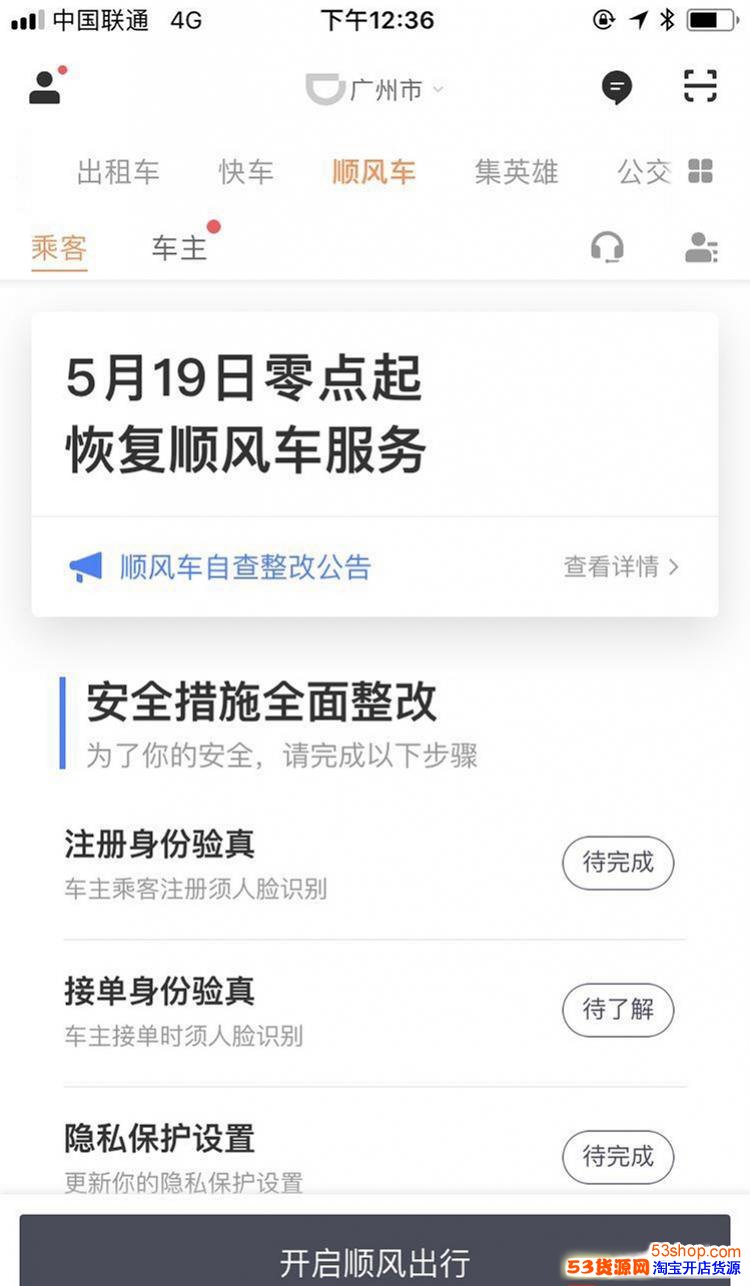Open the personal profile icon
Viewport: 750px width, 1286px height.
[x=45, y=87]
